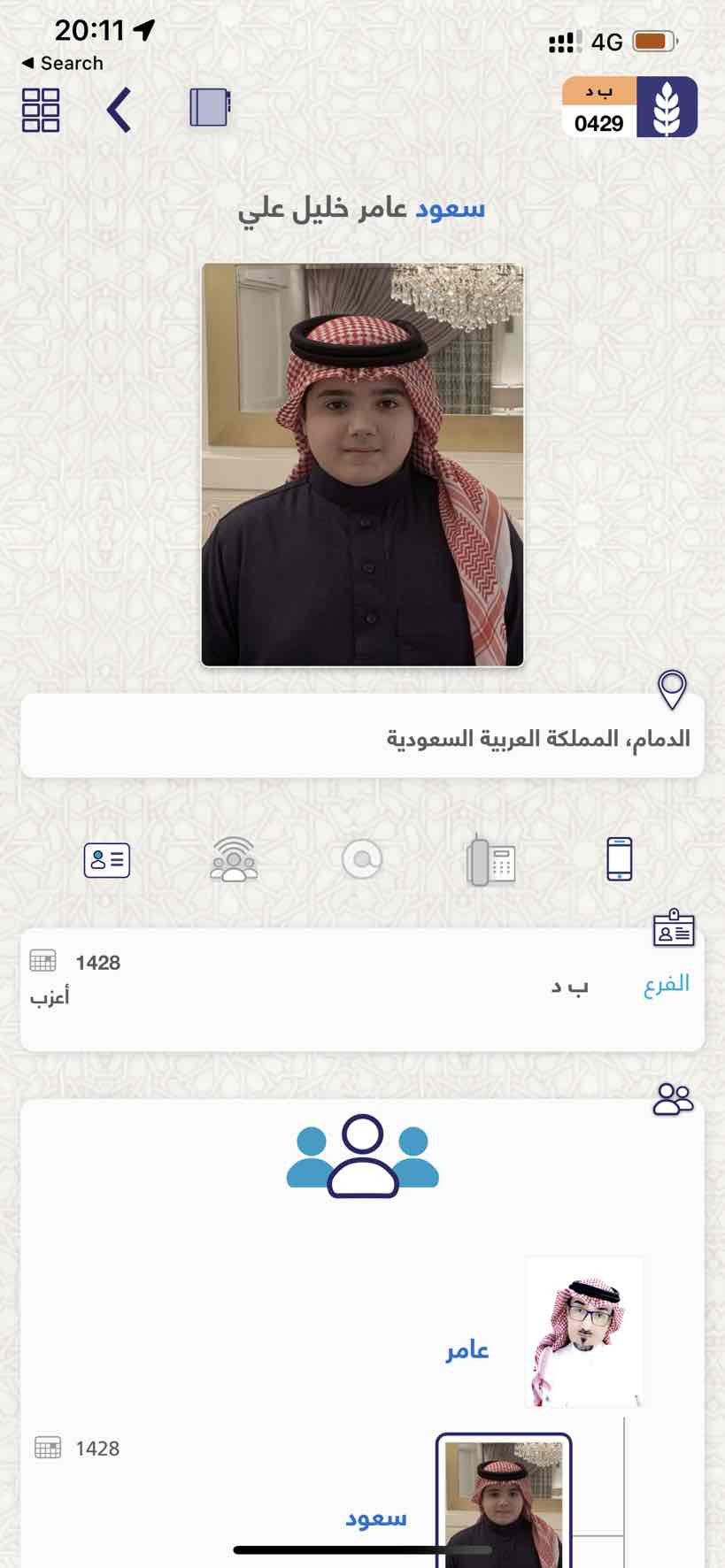Open the grid menu icon
The width and height of the screenshot is (725, 1568).
point(41,110)
